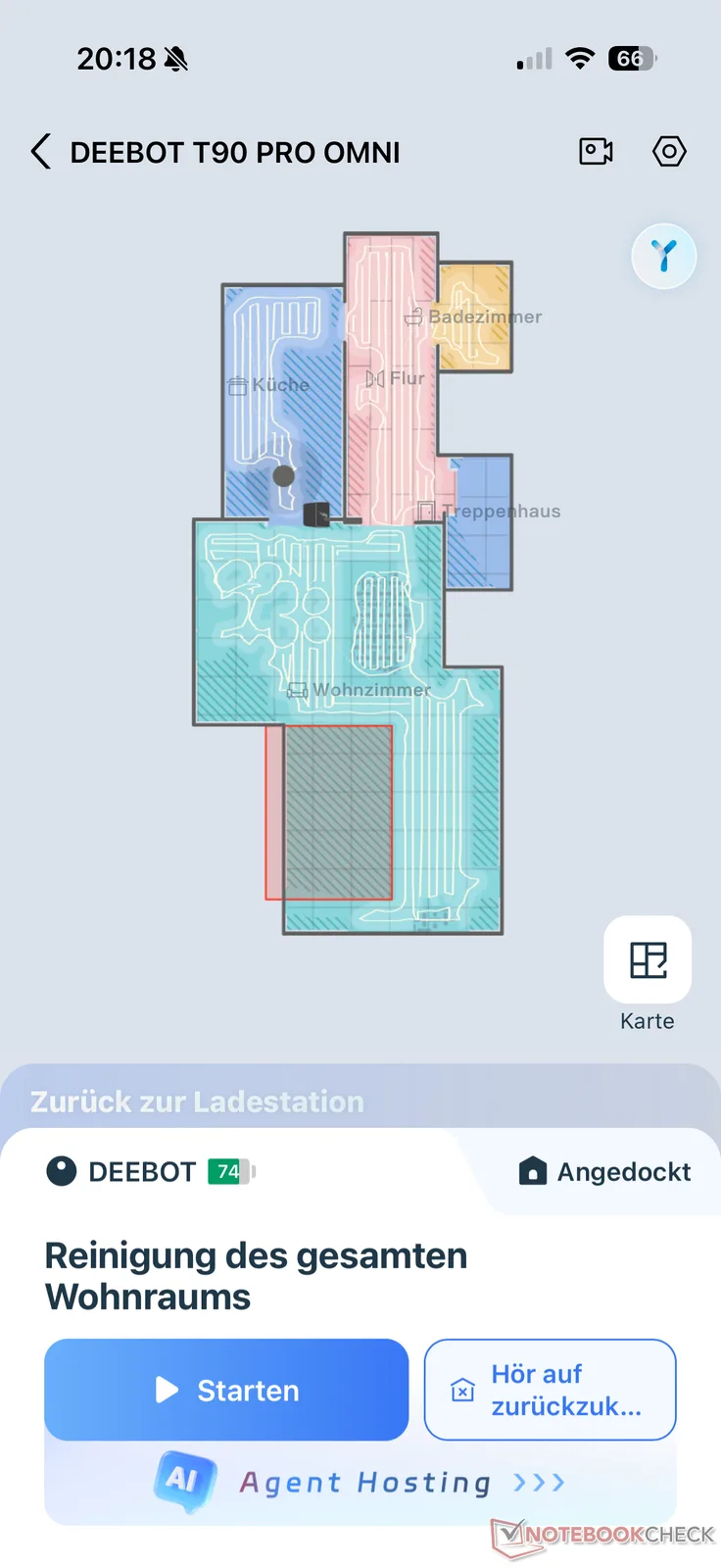Select the Badezimmer room on the map
The image size is (721, 1568).
474,318
